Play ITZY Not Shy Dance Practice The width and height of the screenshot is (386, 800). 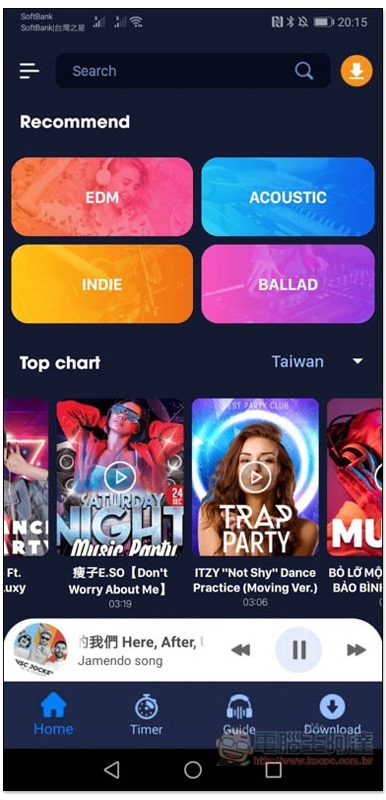255,477
